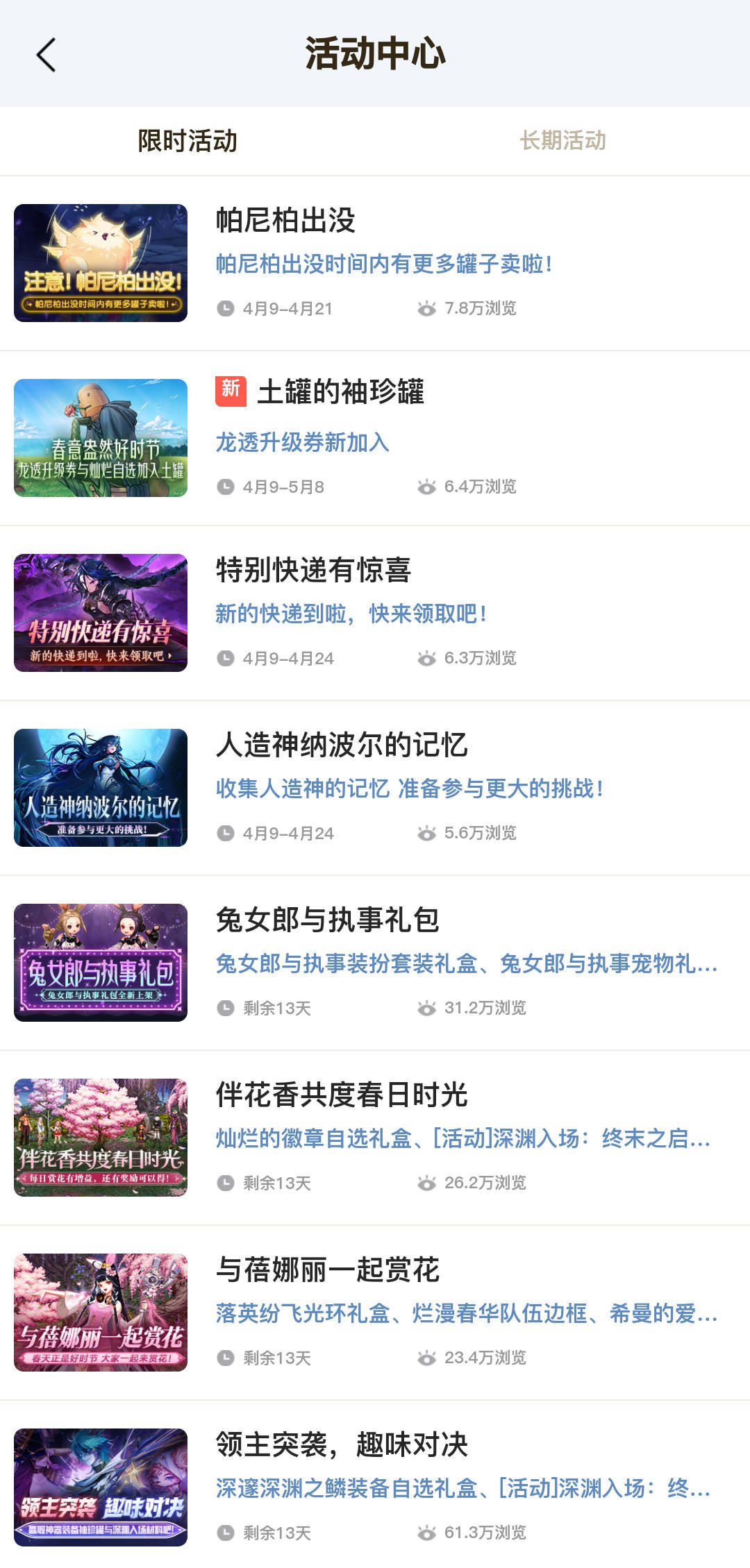Open 人造神纳波尔的记忆 event details

pos(375,788)
